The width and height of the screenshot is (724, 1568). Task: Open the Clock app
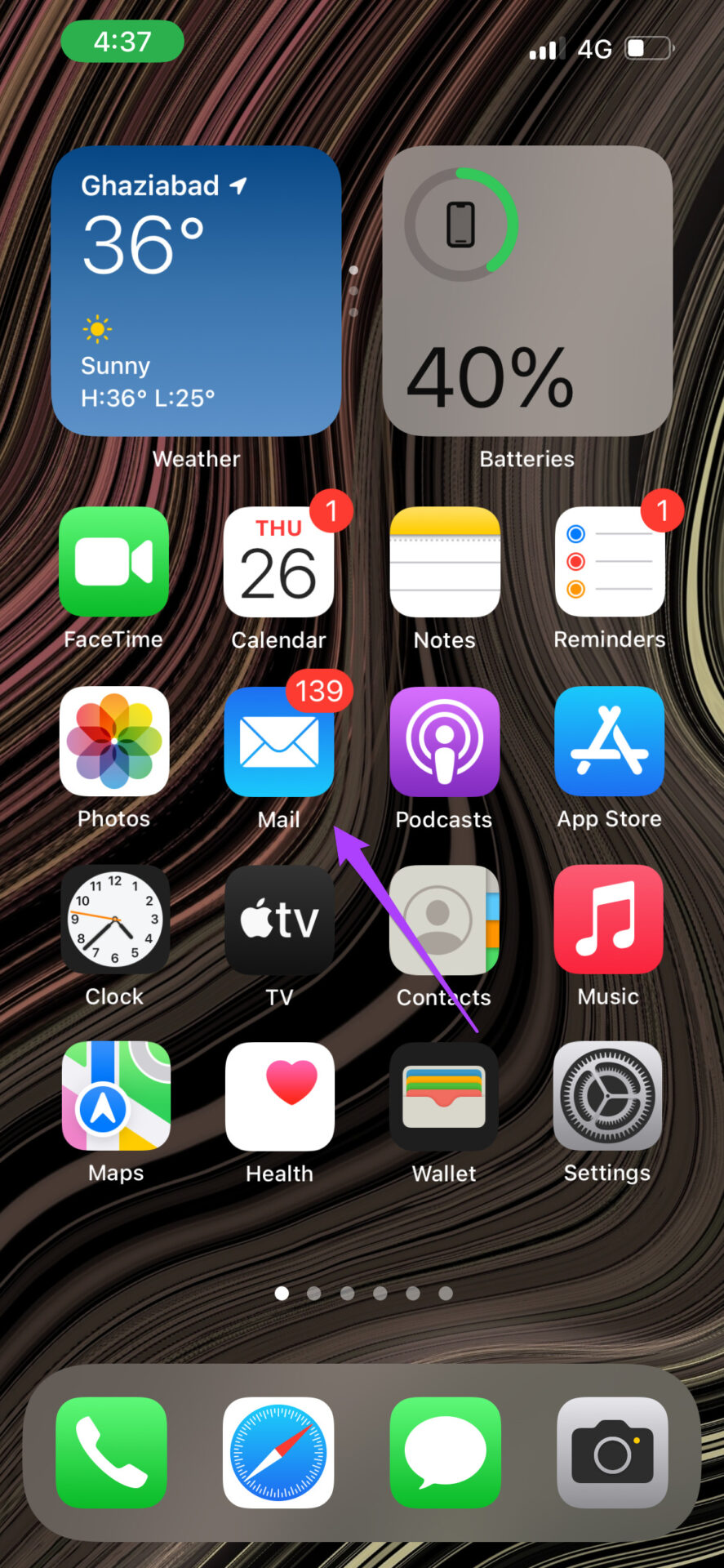coord(114,920)
